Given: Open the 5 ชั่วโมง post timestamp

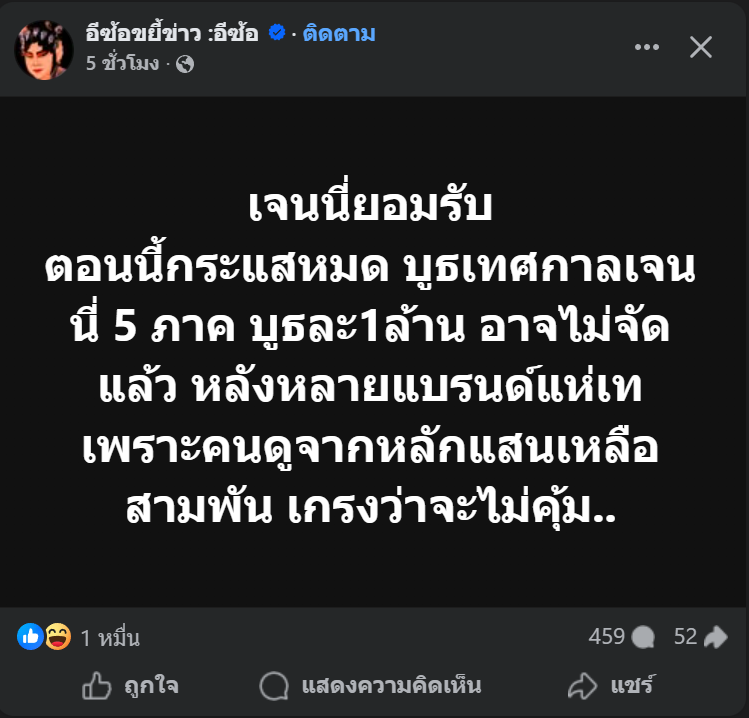Looking at the screenshot, I should 122,63.
